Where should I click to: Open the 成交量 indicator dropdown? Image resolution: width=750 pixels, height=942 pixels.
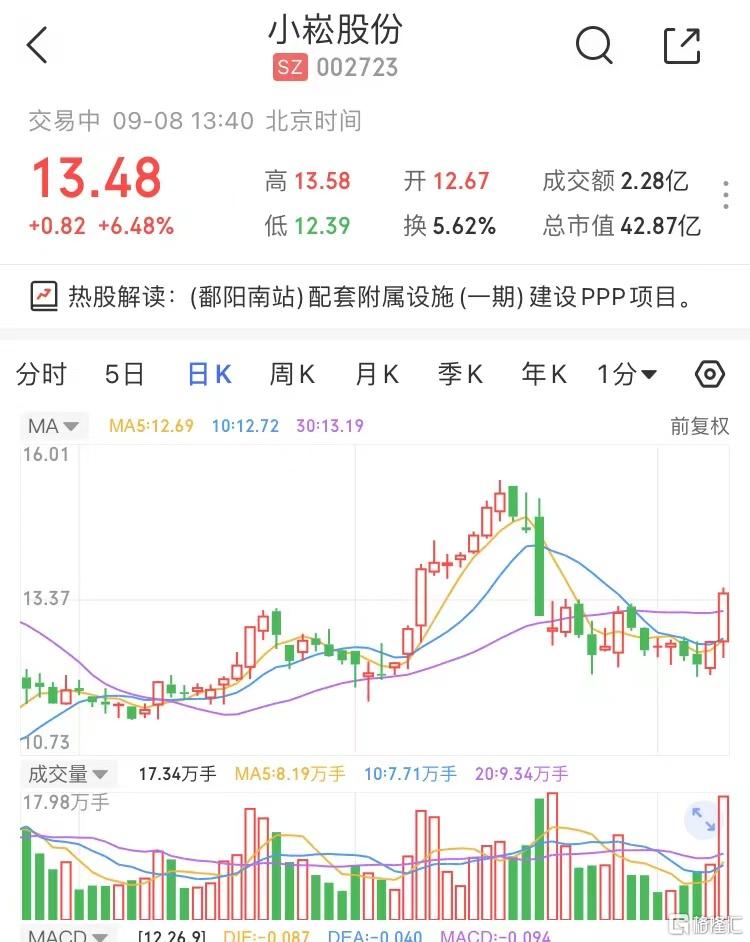click(62, 772)
